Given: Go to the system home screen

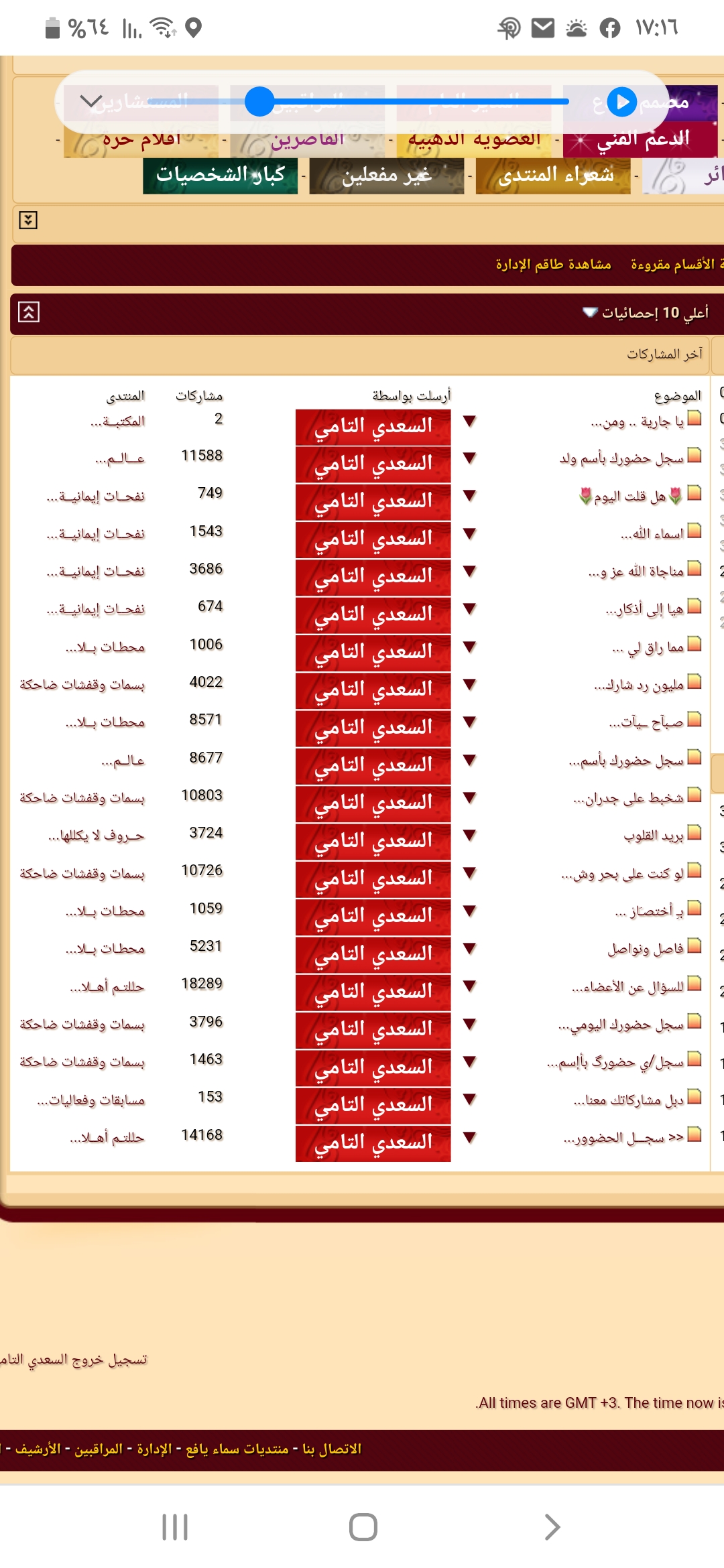Looking at the screenshot, I should click(363, 1527).
